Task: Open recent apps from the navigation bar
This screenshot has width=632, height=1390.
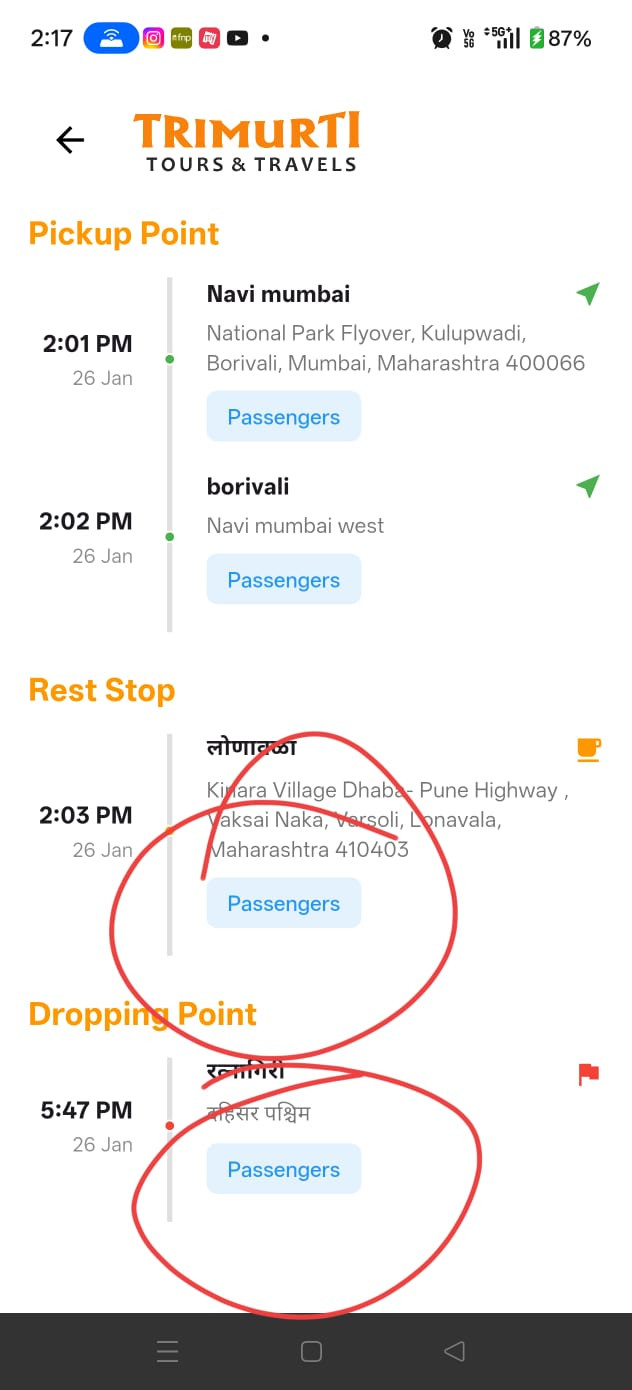Action: coord(168,1352)
